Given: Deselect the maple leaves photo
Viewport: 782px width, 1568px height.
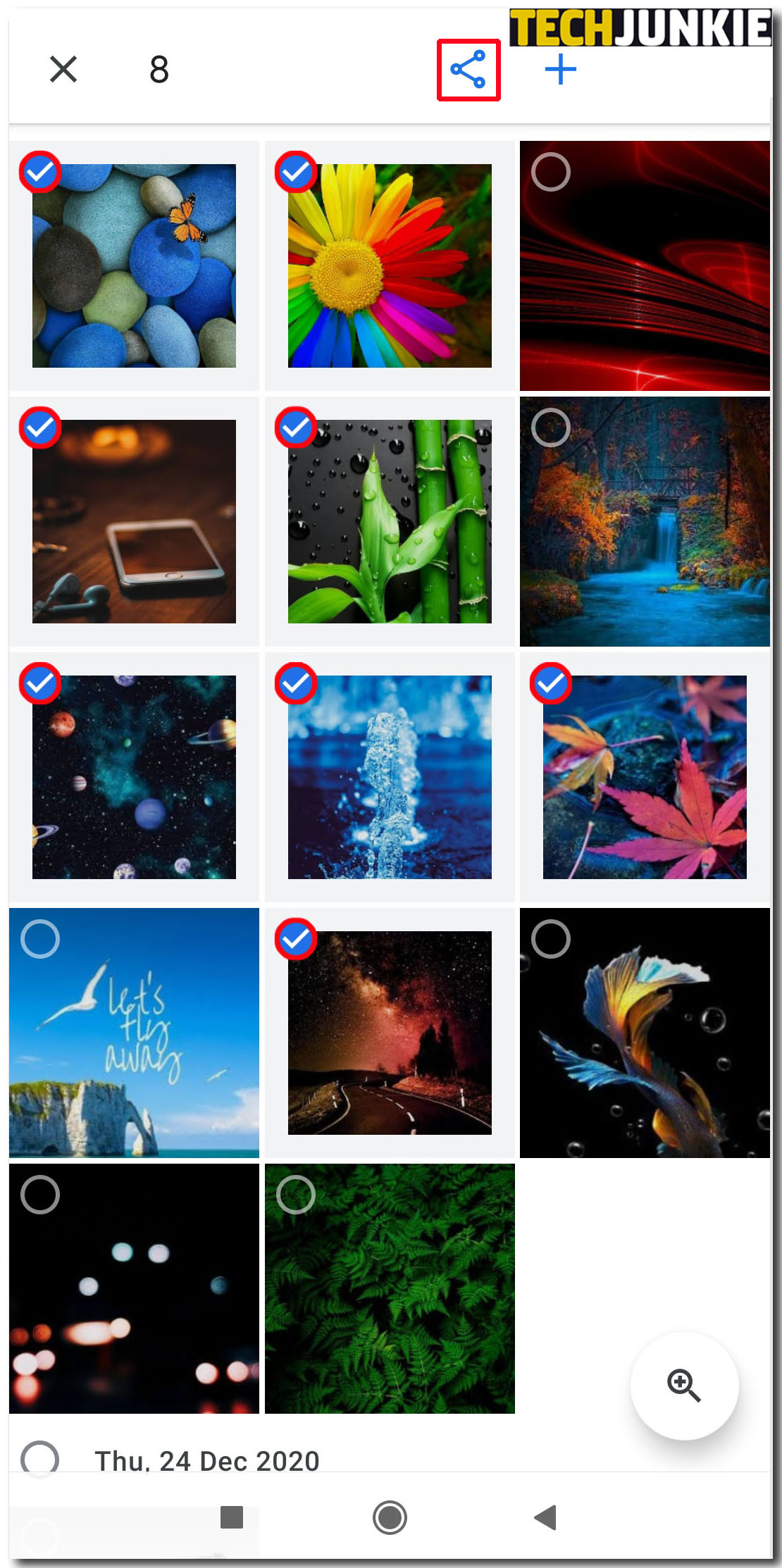Looking at the screenshot, I should (551, 683).
